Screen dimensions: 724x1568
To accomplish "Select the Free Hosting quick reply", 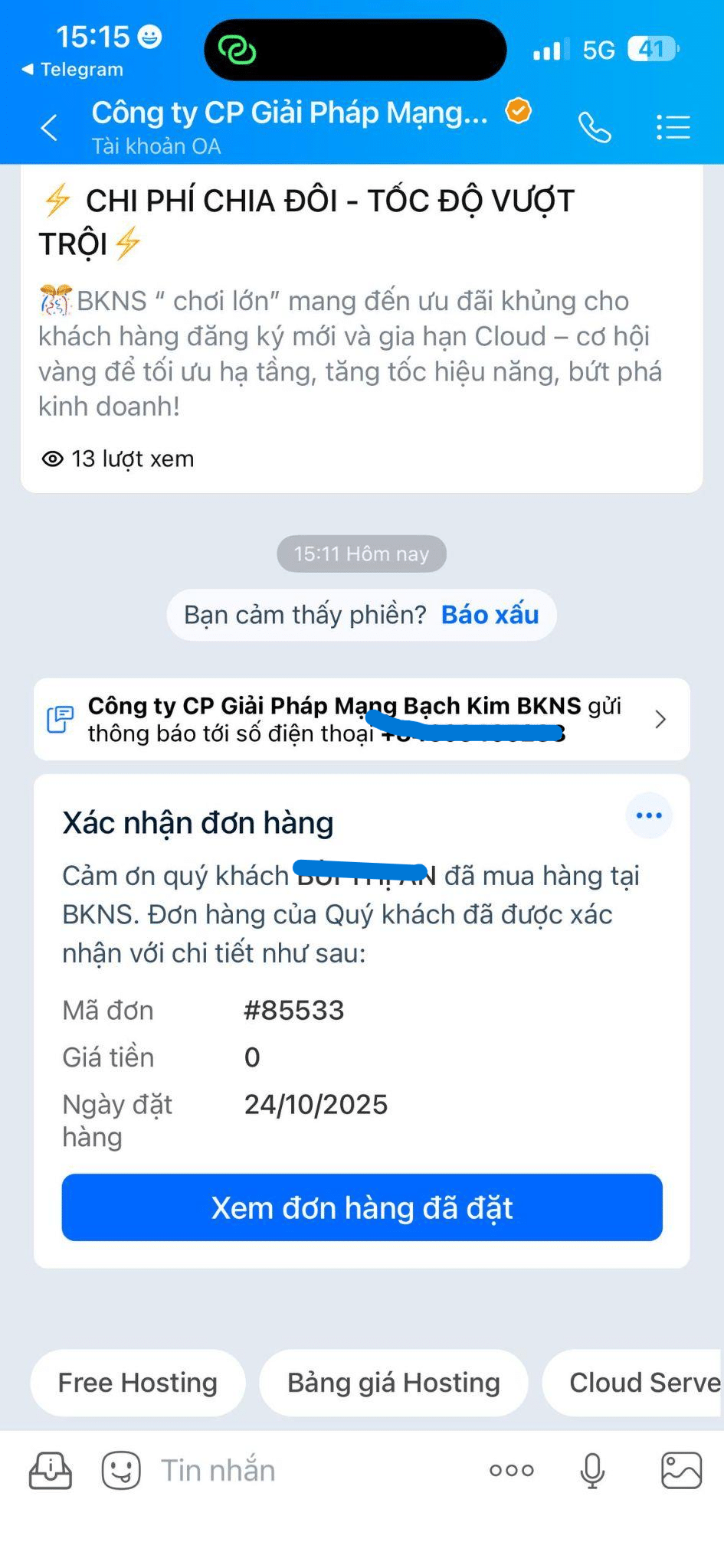I will tap(137, 1383).
